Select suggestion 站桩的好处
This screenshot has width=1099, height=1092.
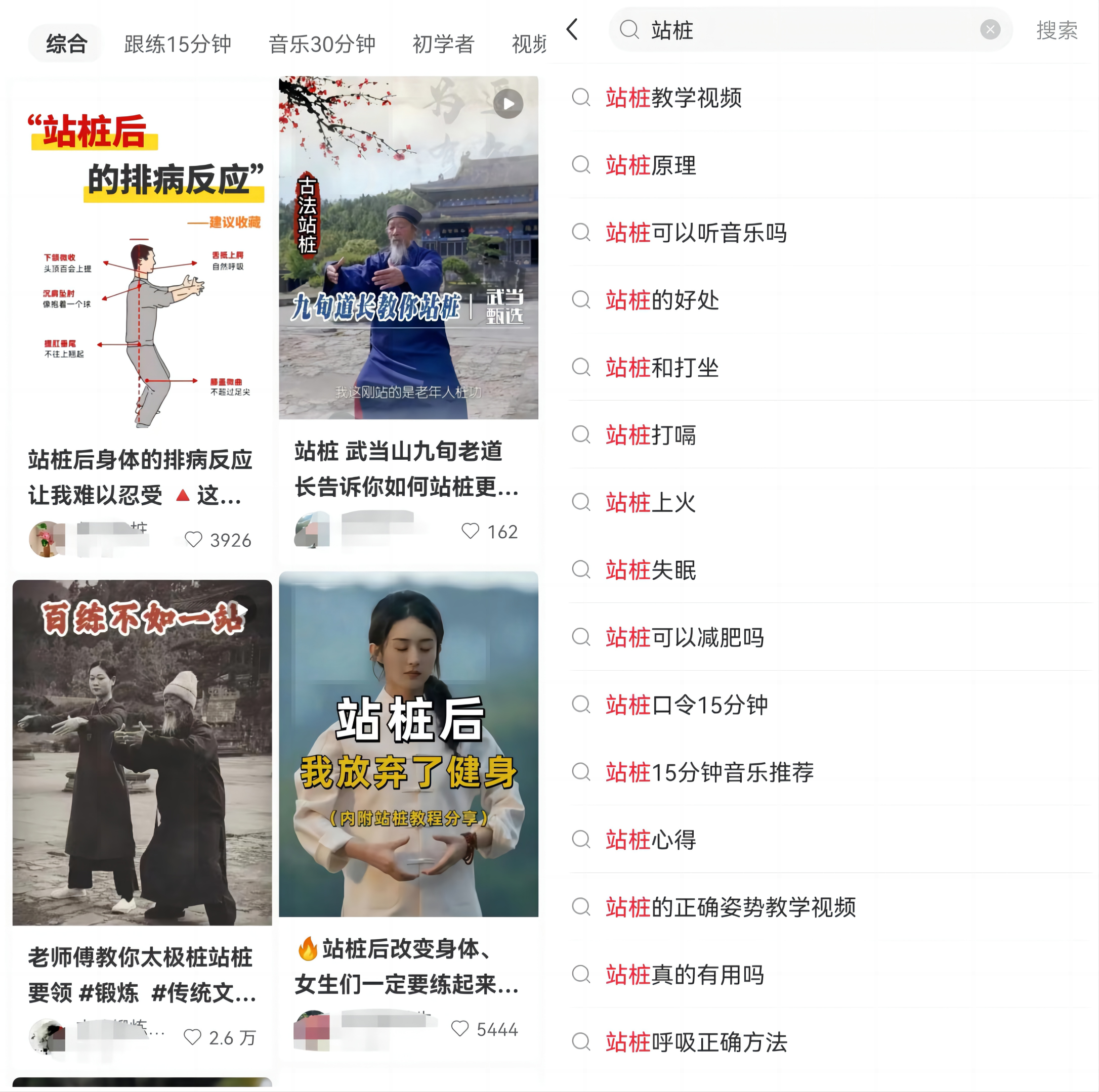662,300
